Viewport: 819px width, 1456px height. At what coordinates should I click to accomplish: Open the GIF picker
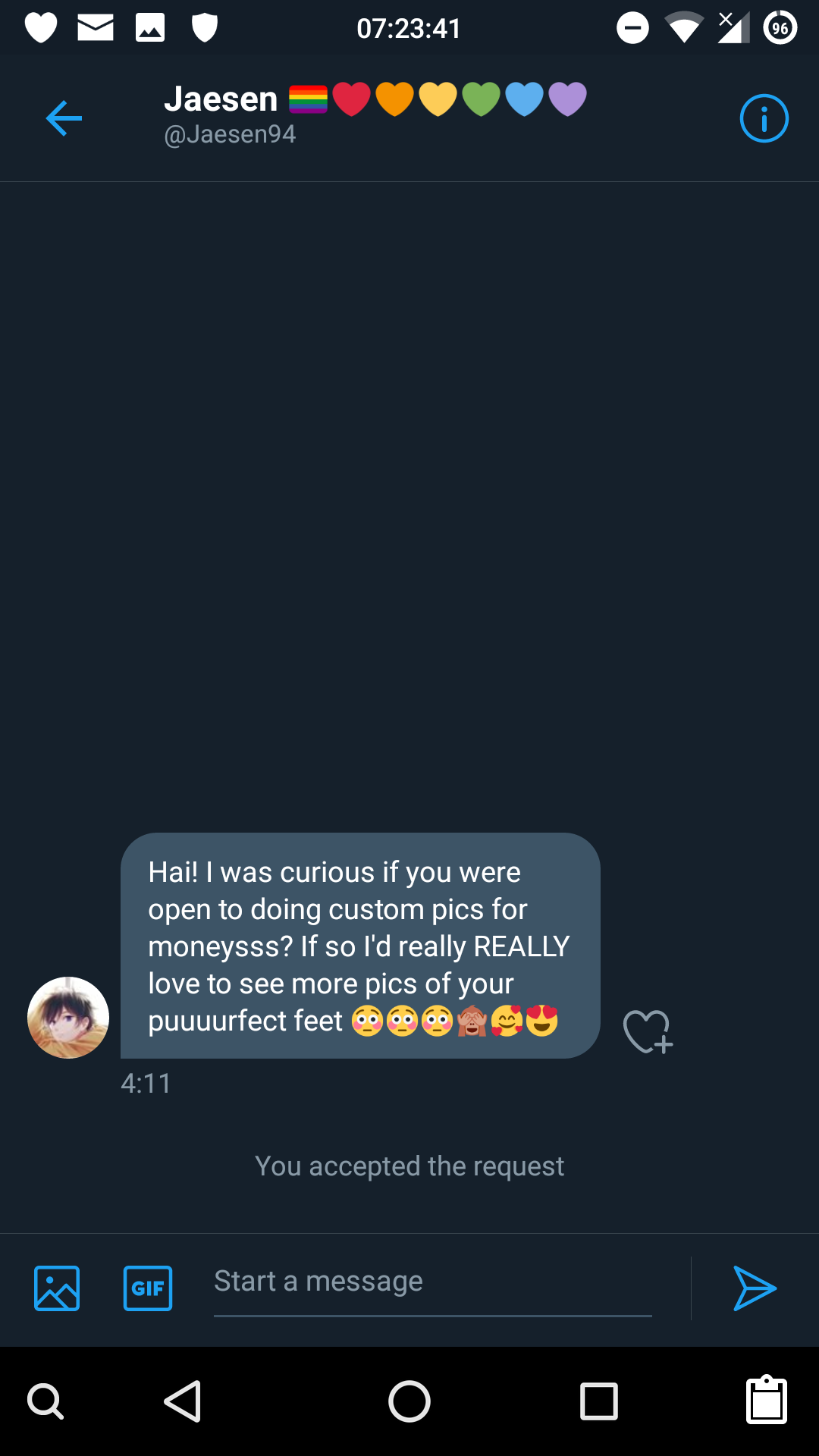tap(148, 1288)
